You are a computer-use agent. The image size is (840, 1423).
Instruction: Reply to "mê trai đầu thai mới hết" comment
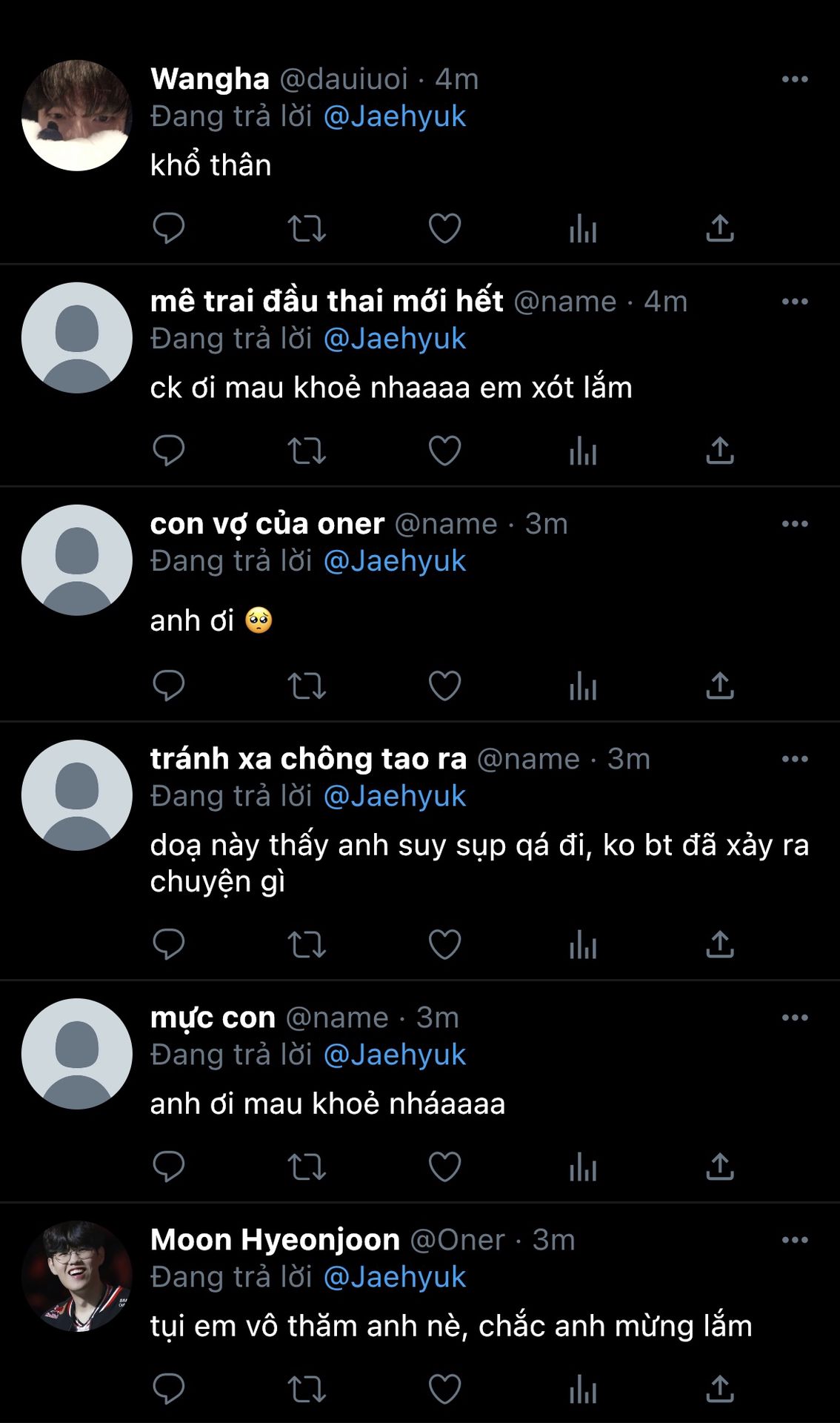pyautogui.click(x=168, y=451)
